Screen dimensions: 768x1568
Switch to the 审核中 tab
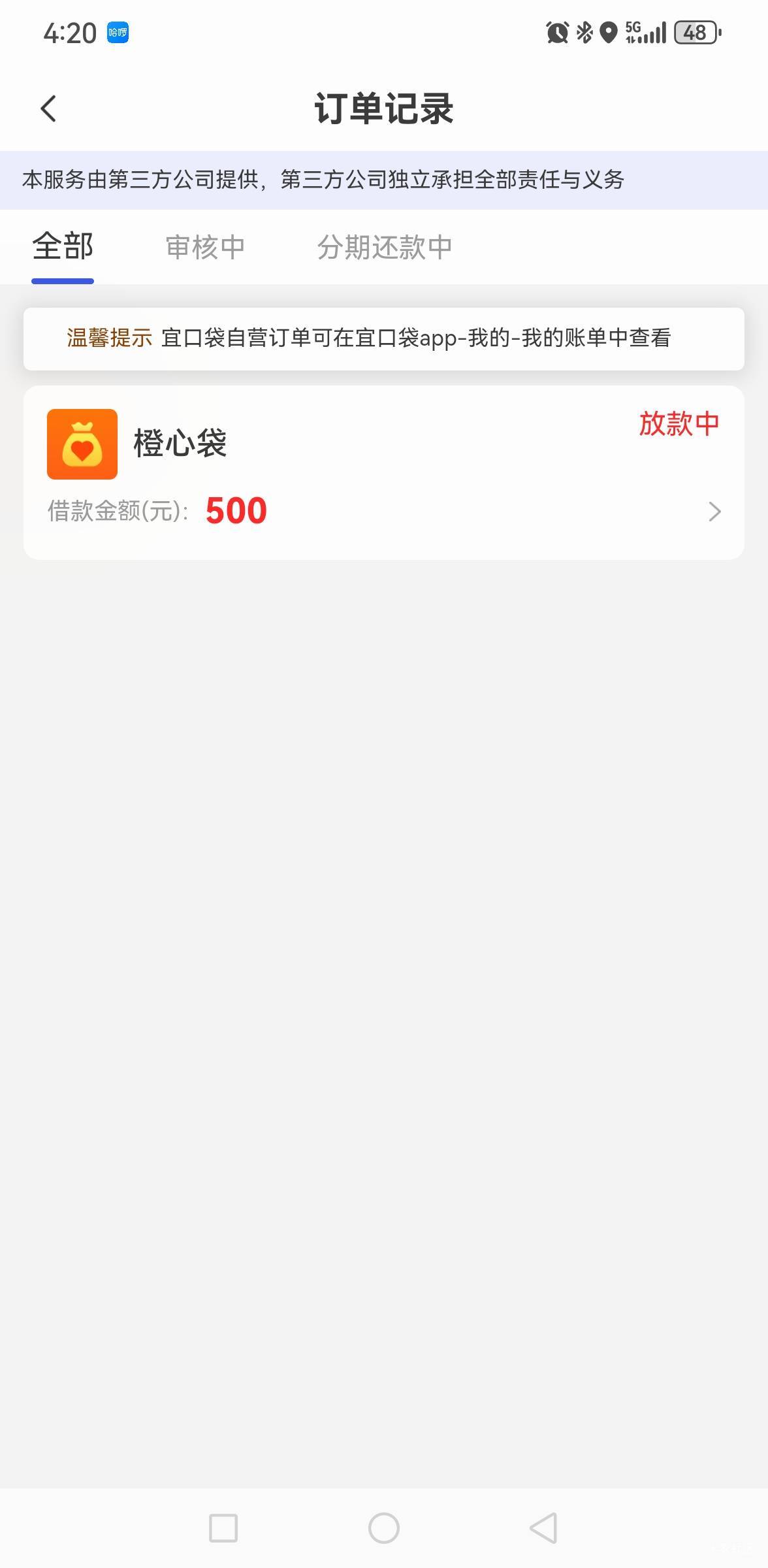coord(205,248)
